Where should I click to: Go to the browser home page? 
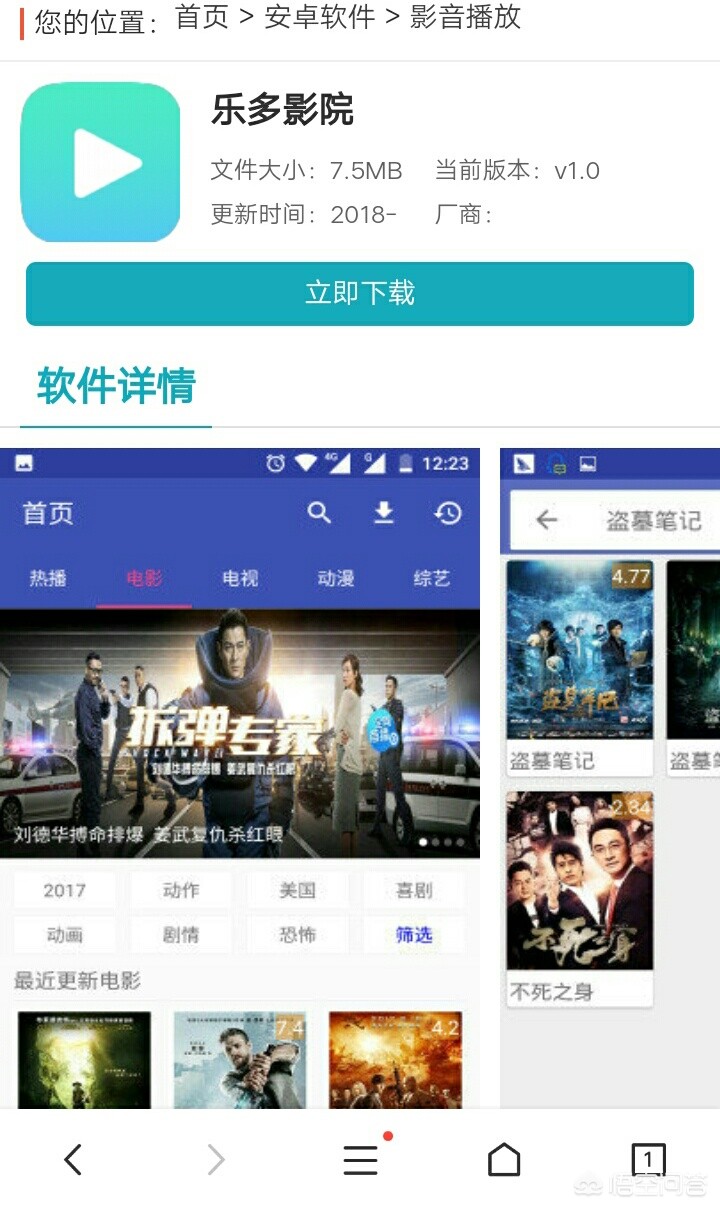click(x=504, y=1159)
